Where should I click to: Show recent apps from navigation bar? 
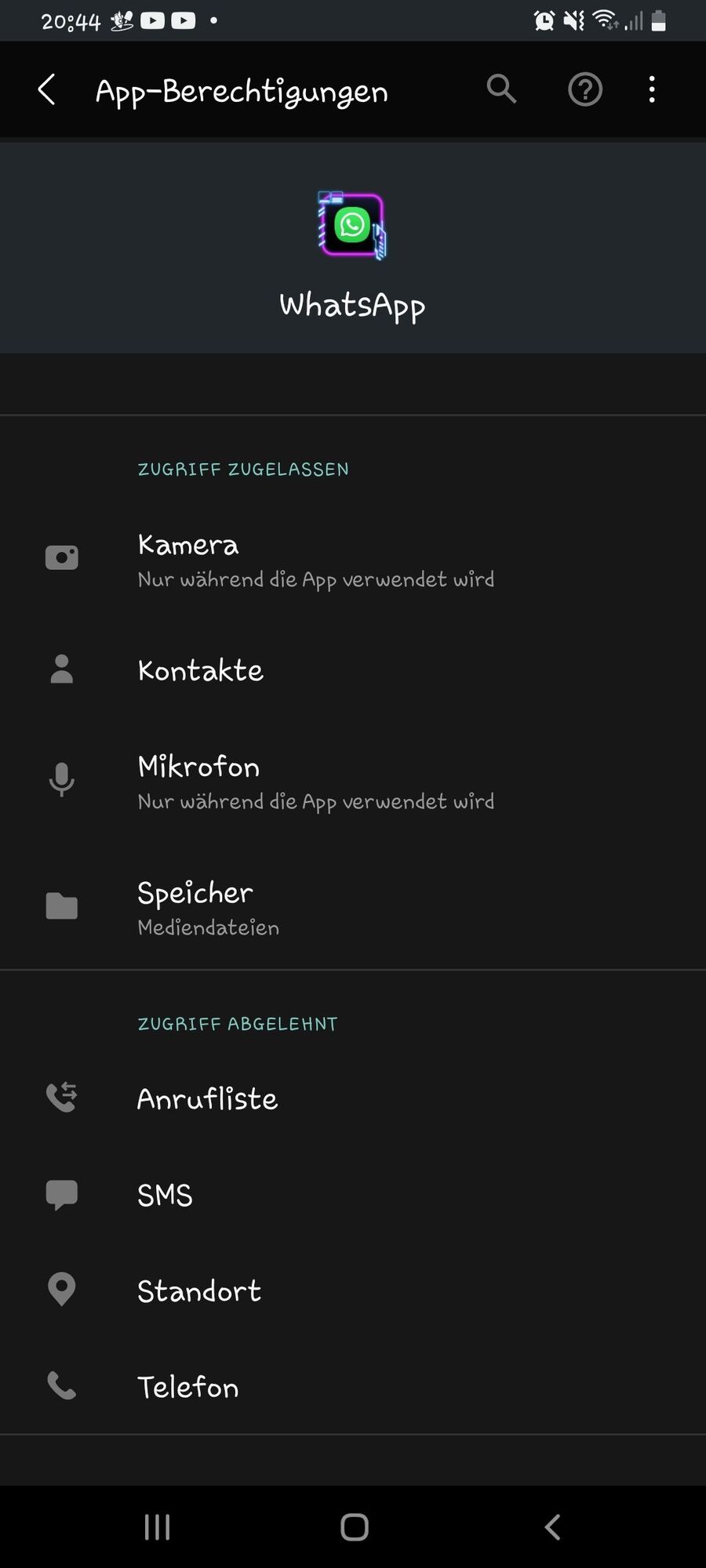click(x=158, y=1526)
